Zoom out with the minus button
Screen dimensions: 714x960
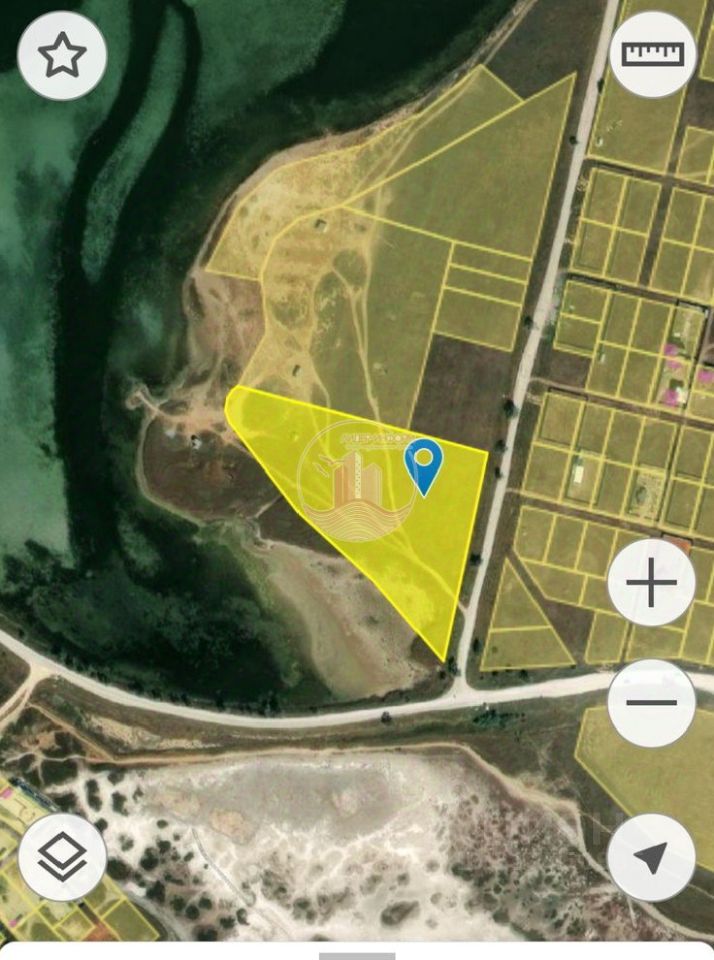[x=651, y=702]
